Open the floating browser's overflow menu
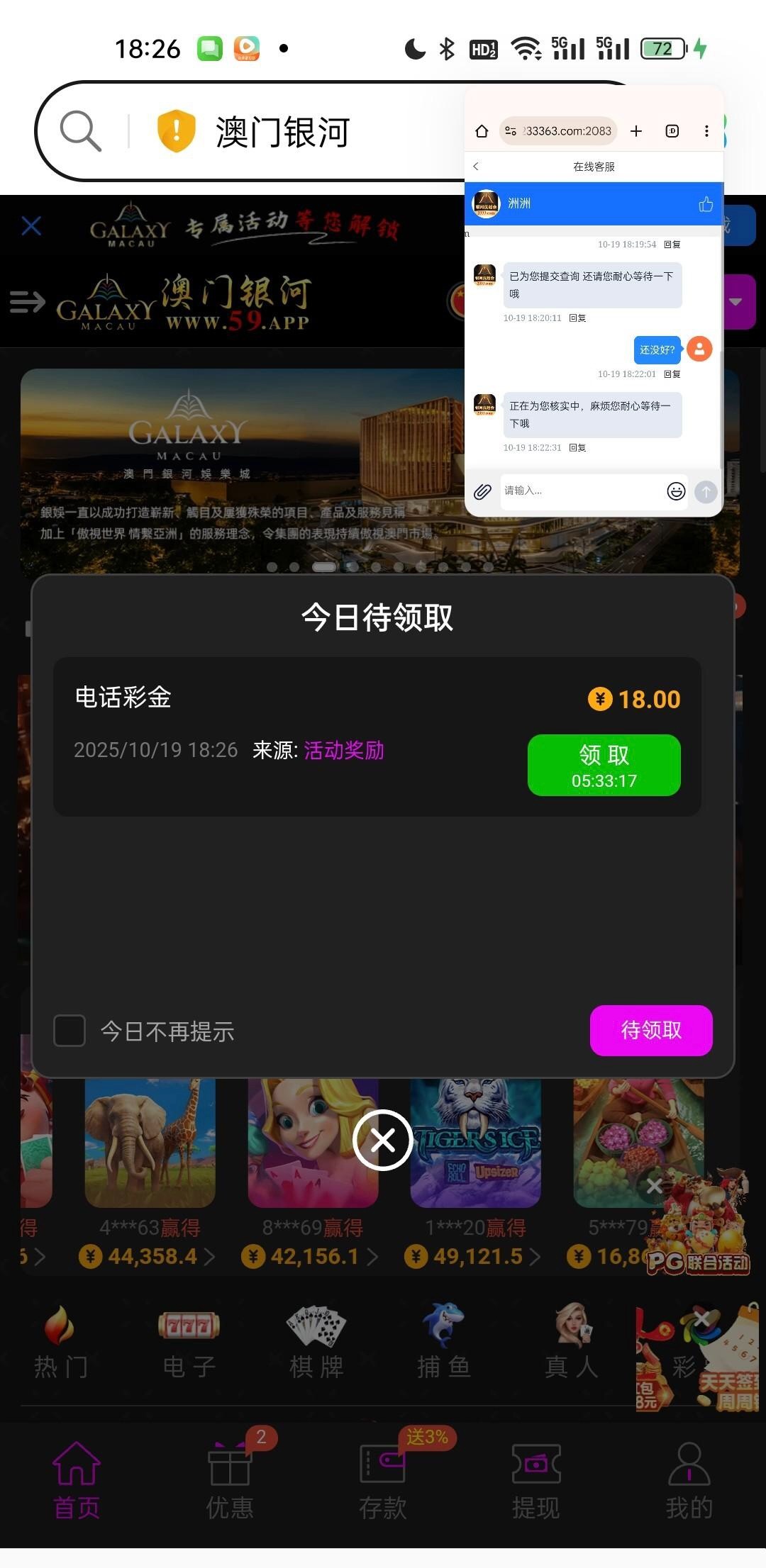766x1568 pixels. (x=706, y=131)
